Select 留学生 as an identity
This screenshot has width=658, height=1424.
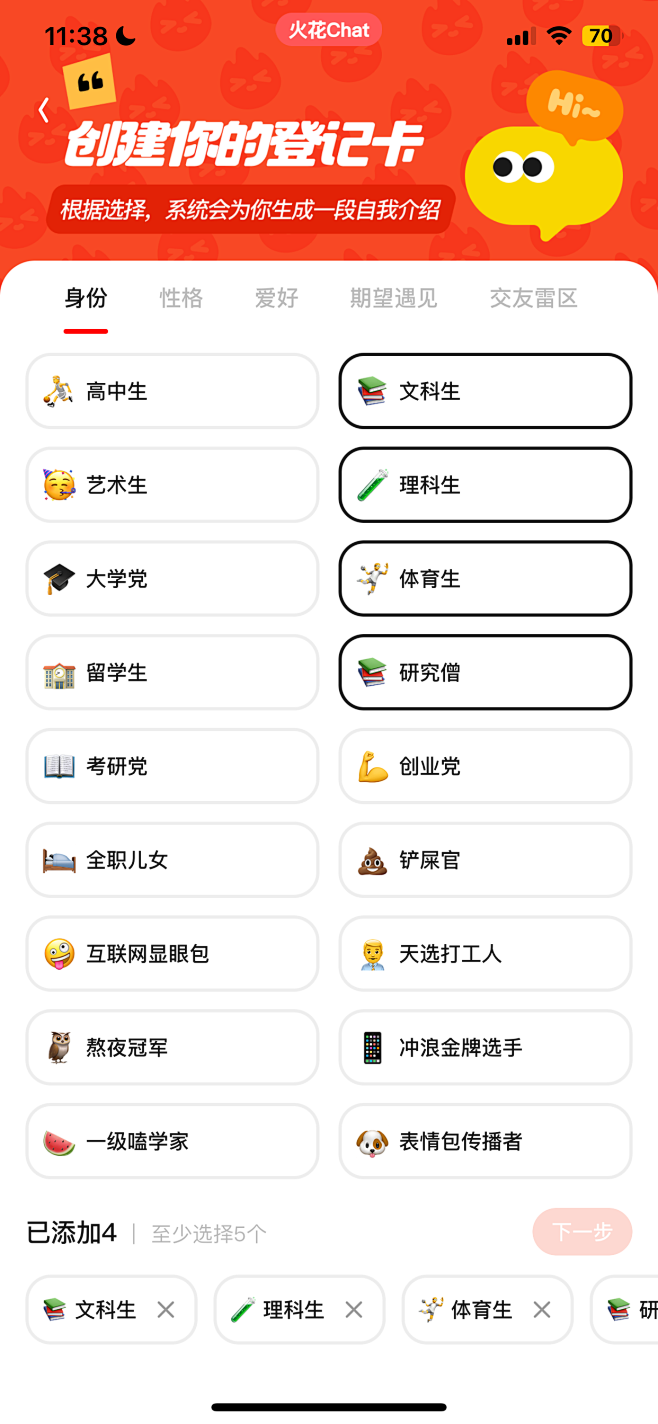point(172,672)
